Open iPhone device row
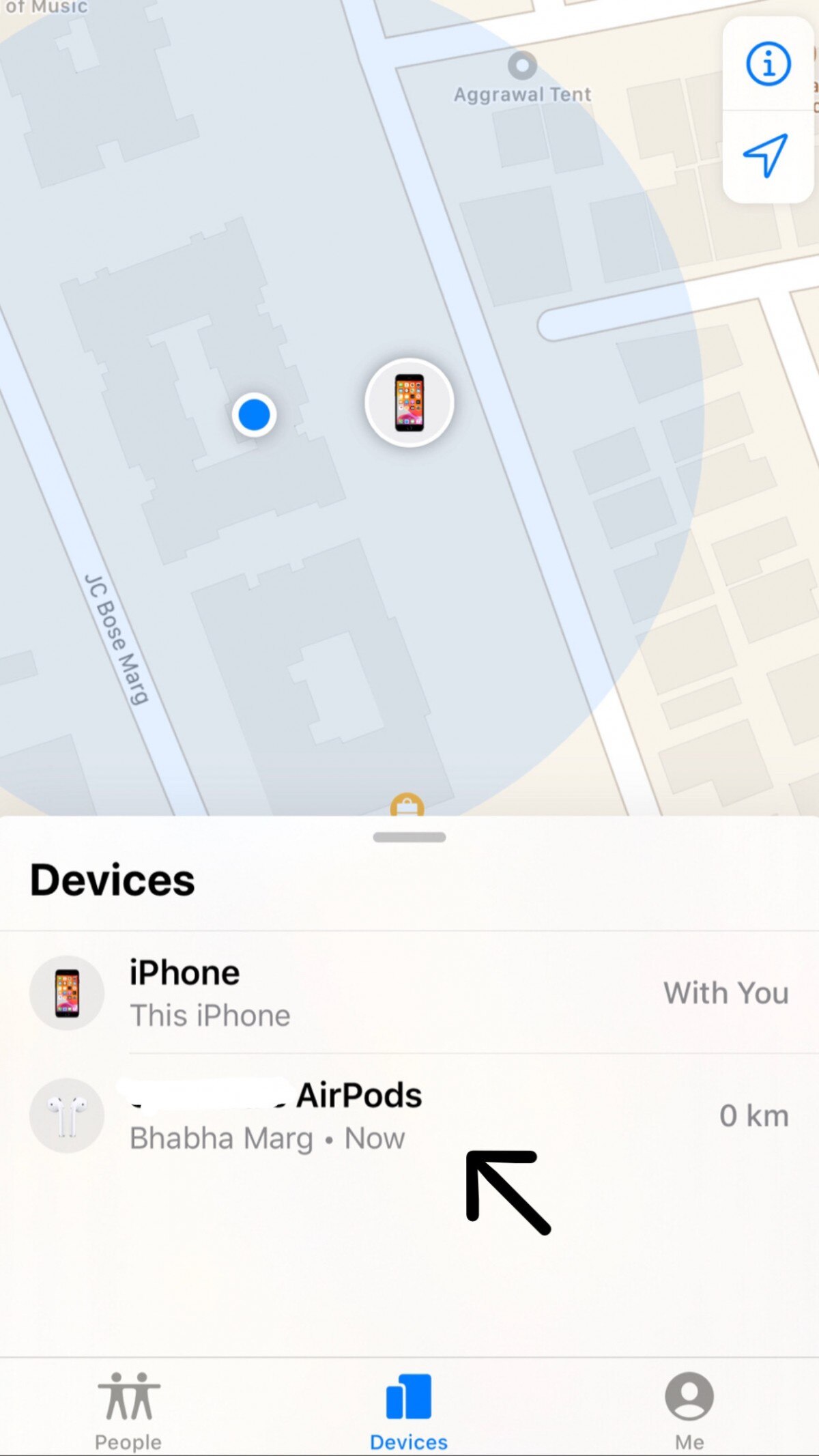 pyautogui.click(x=409, y=993)
